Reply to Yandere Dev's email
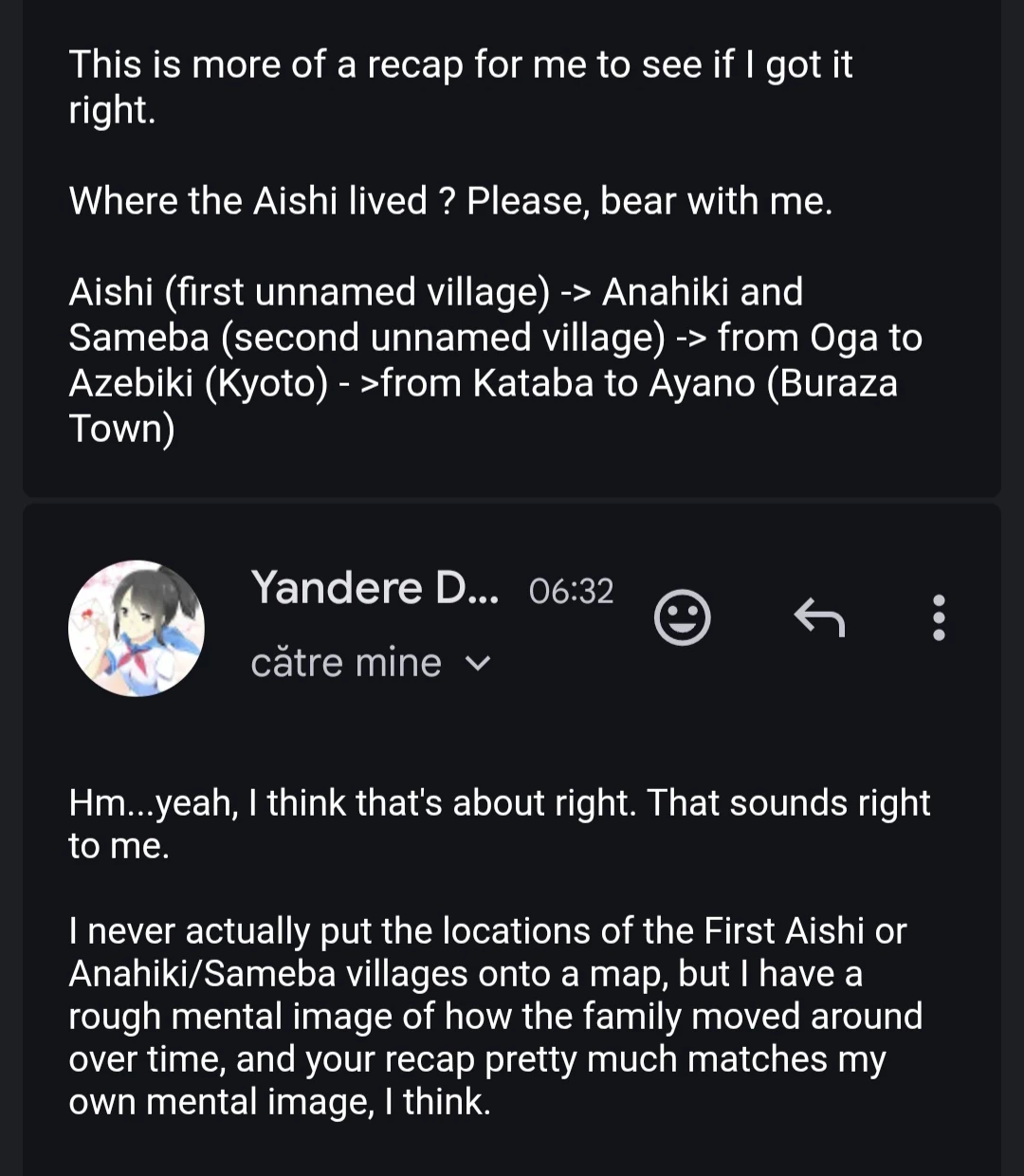1024x1176 pixels. [x=818, y=618]
